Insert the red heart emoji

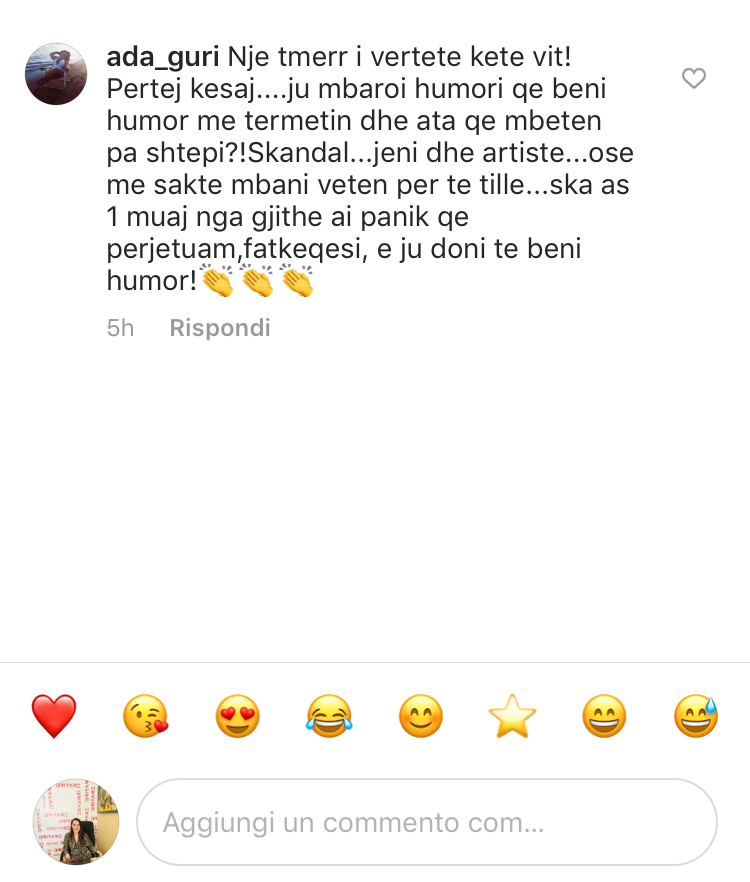click(54, 716)
